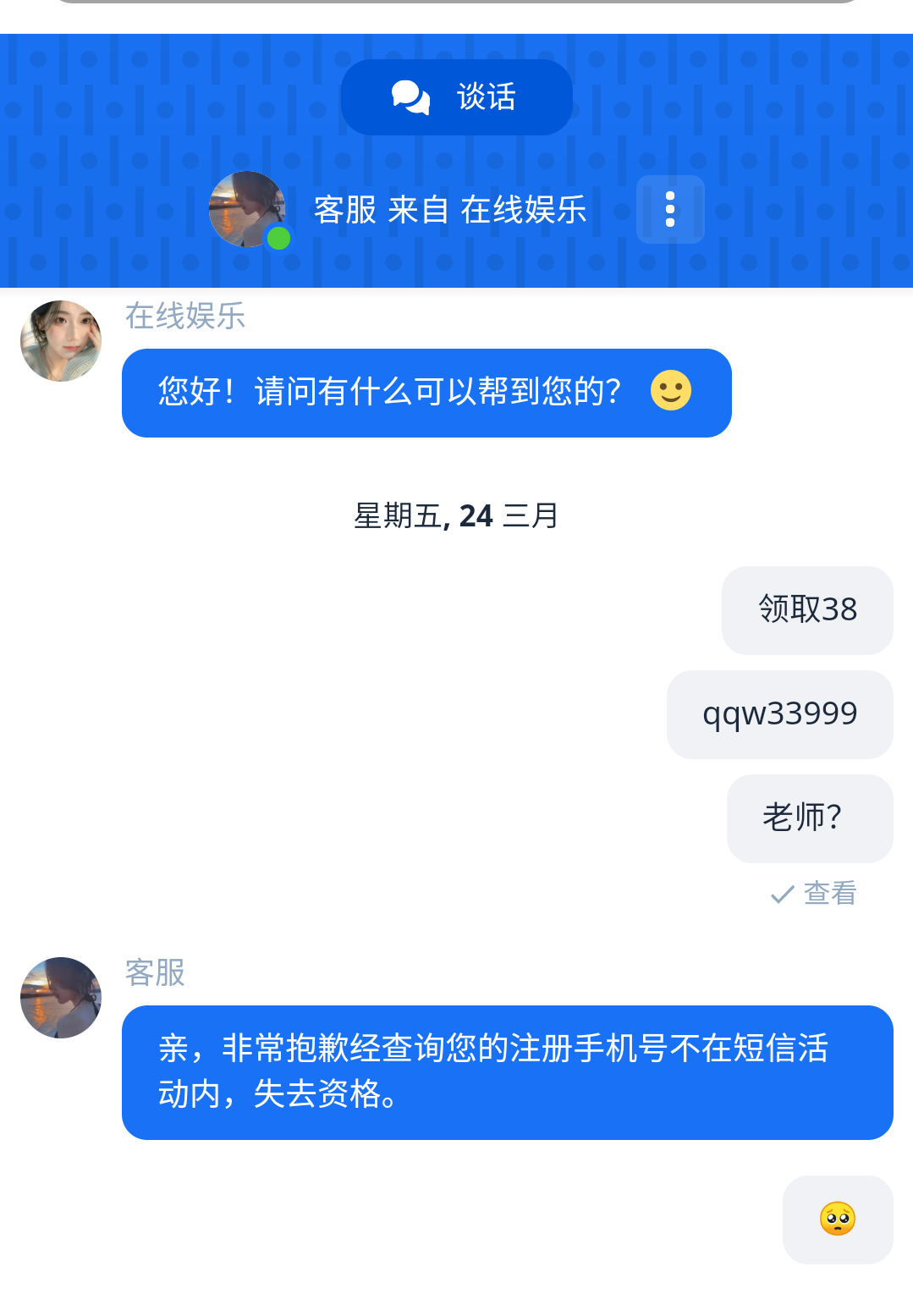Click the rounded search bar at the very top
913x1316 pixels.
(x=456, y=4)
